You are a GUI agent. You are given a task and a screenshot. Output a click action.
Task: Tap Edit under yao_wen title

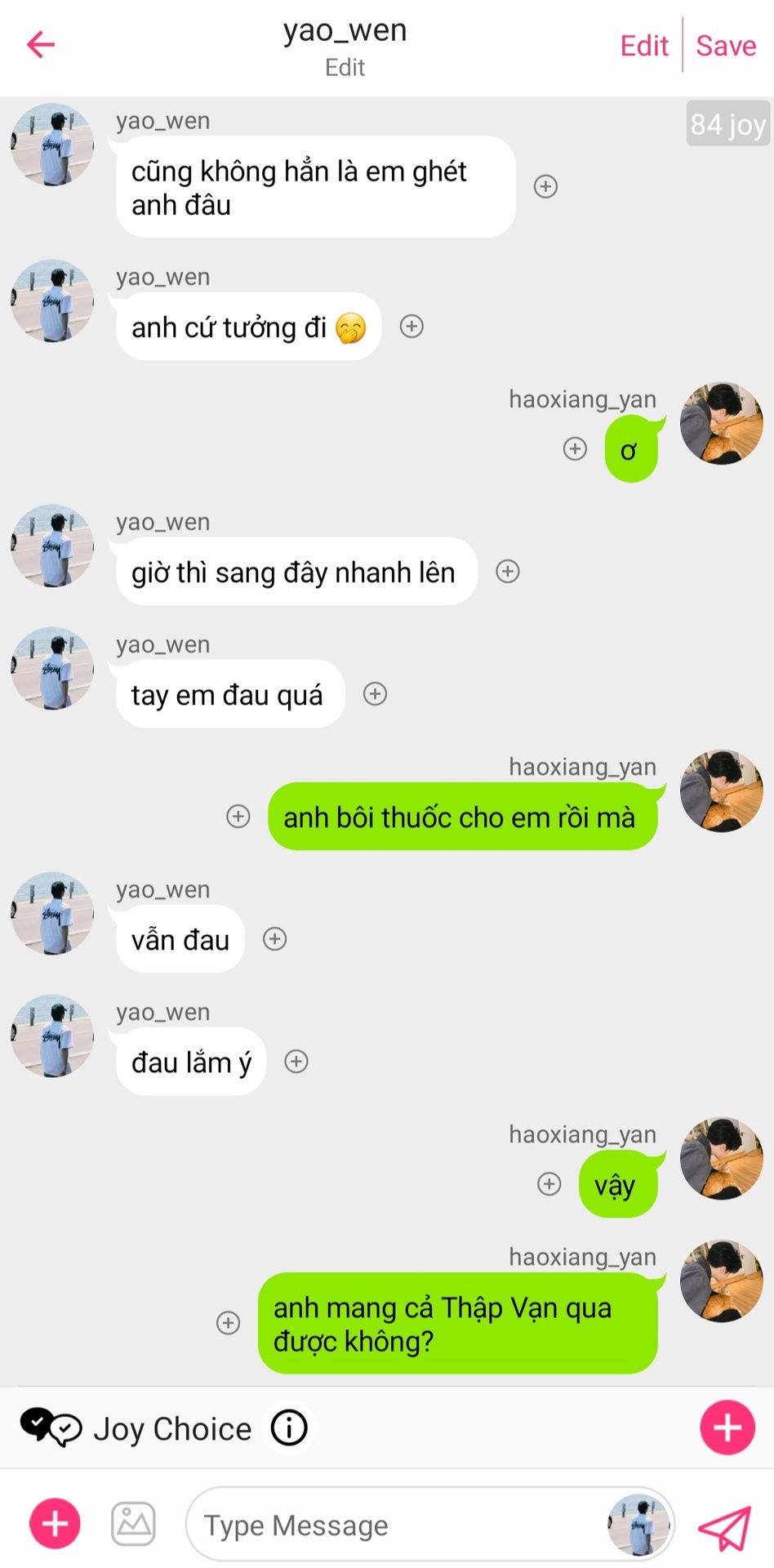click(x=345, y=67)
